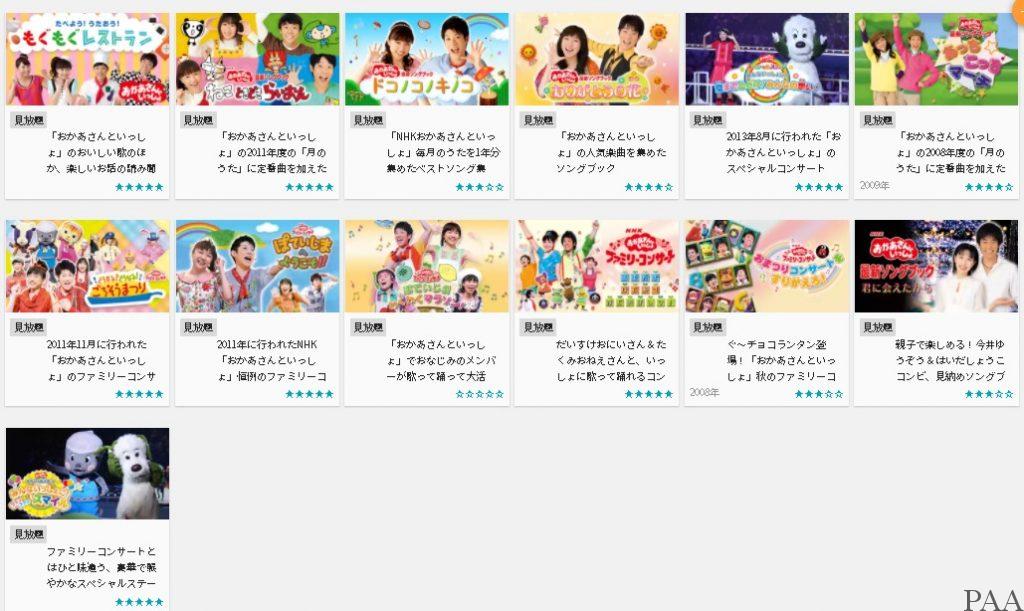Open the だいすけおにいさん ファミリーコンサート card
The width and height of the screenshot is (1024, 611).
[x=597, y=267]
